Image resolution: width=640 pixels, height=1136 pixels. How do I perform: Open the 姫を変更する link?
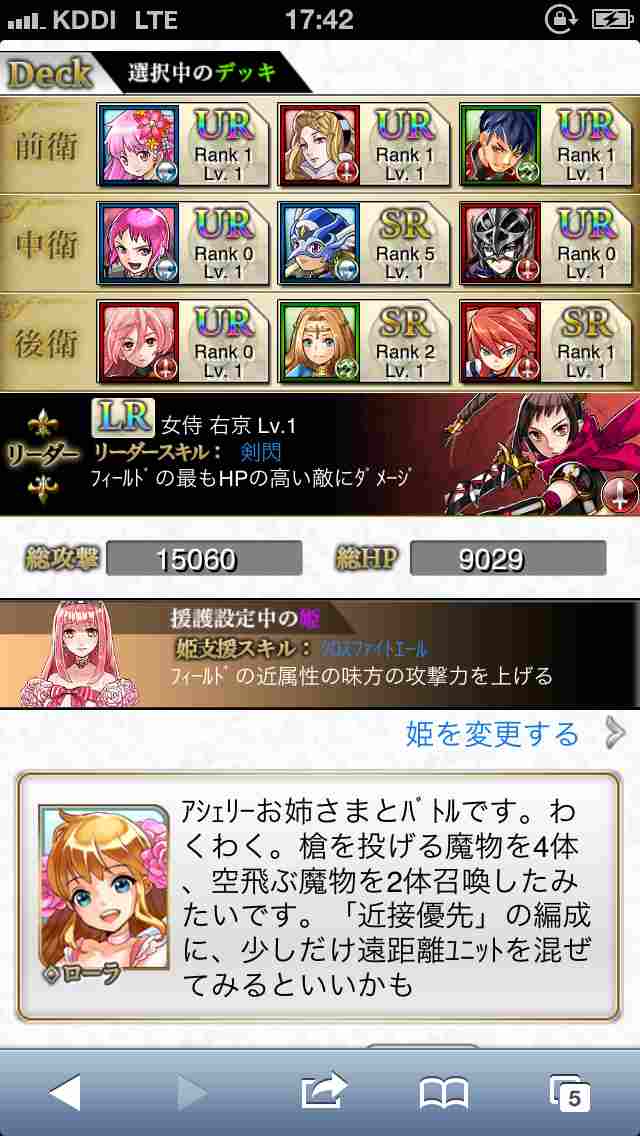(492, 734)
